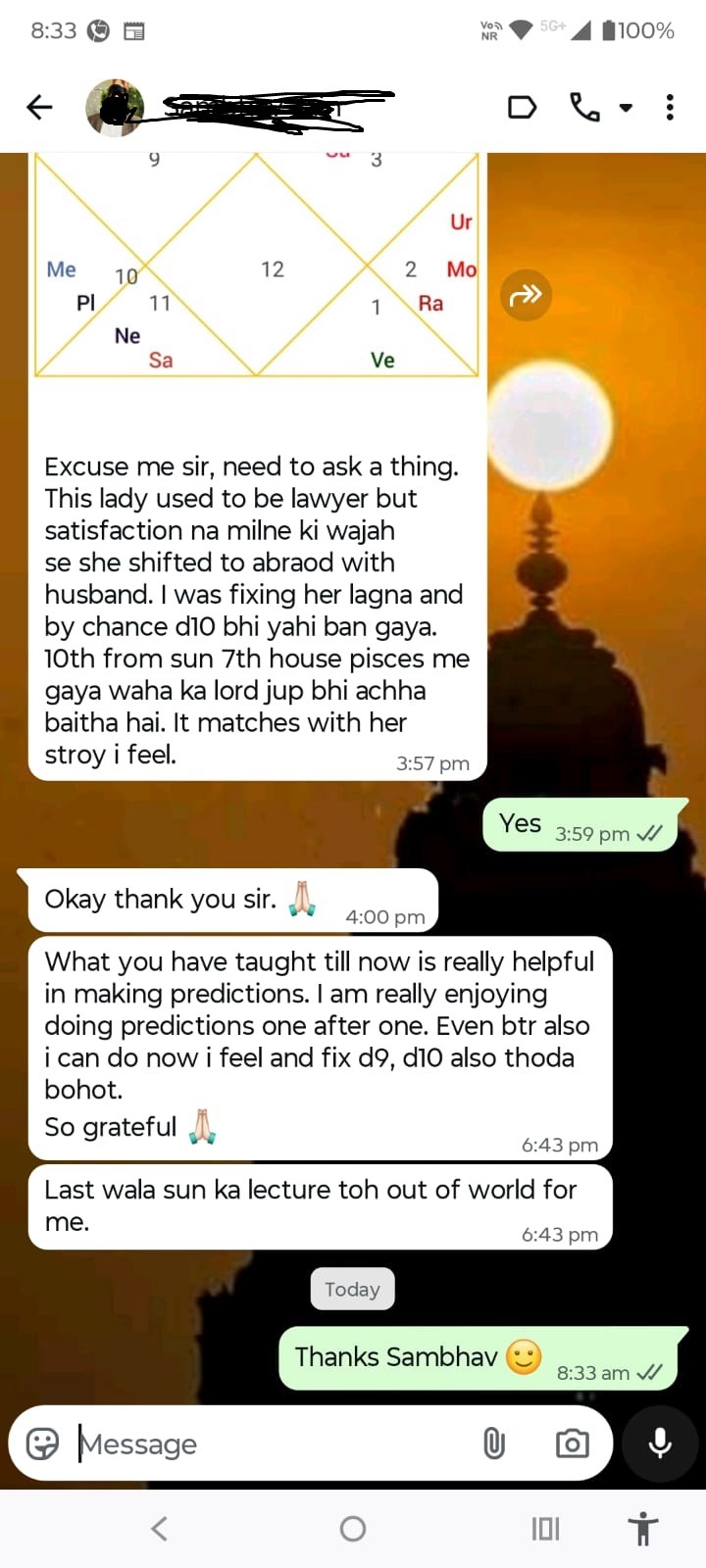Open the astrology chart image
The width and height of the screenshot is (706, 1568).
(x=257, y=265)
